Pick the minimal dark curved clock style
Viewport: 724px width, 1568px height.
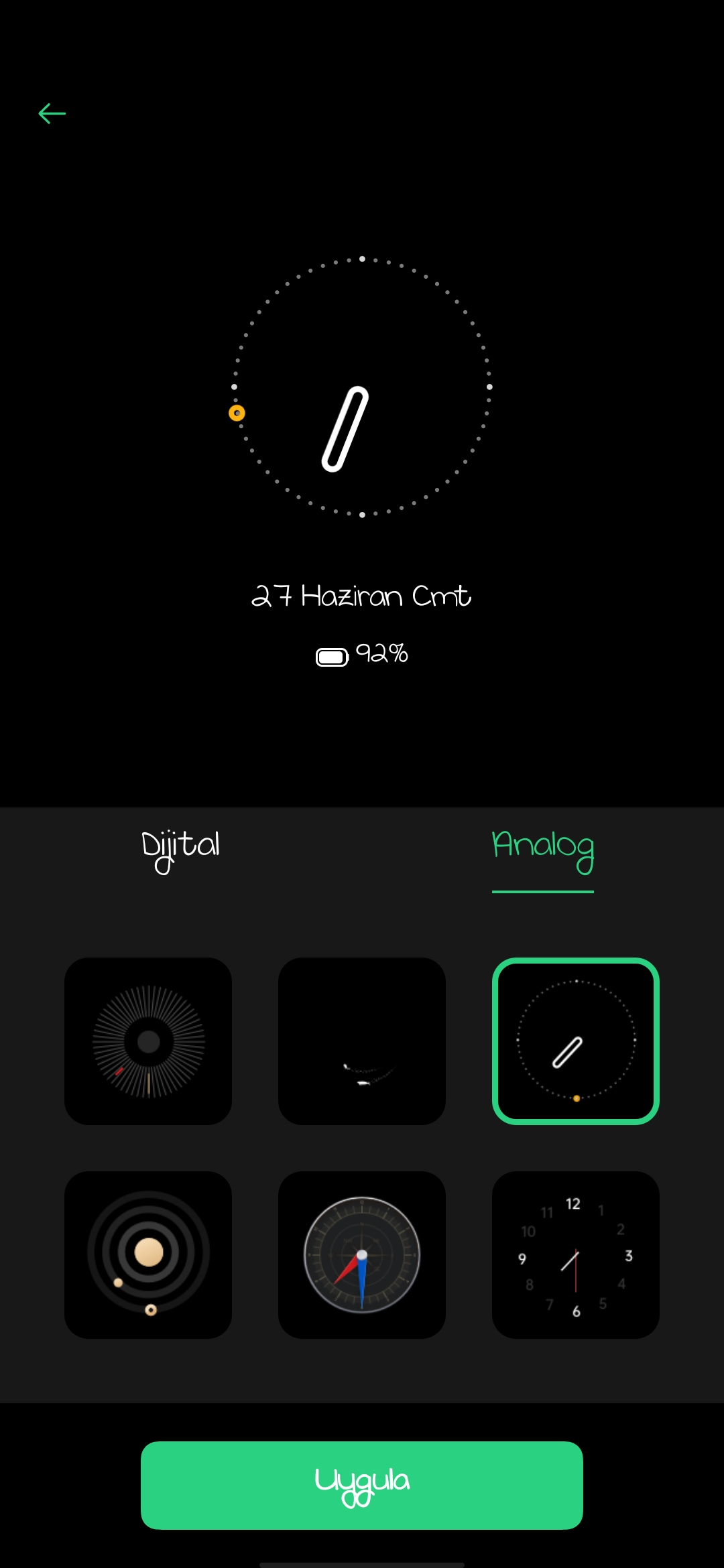pyautogui.click(x=362, y=1041)
